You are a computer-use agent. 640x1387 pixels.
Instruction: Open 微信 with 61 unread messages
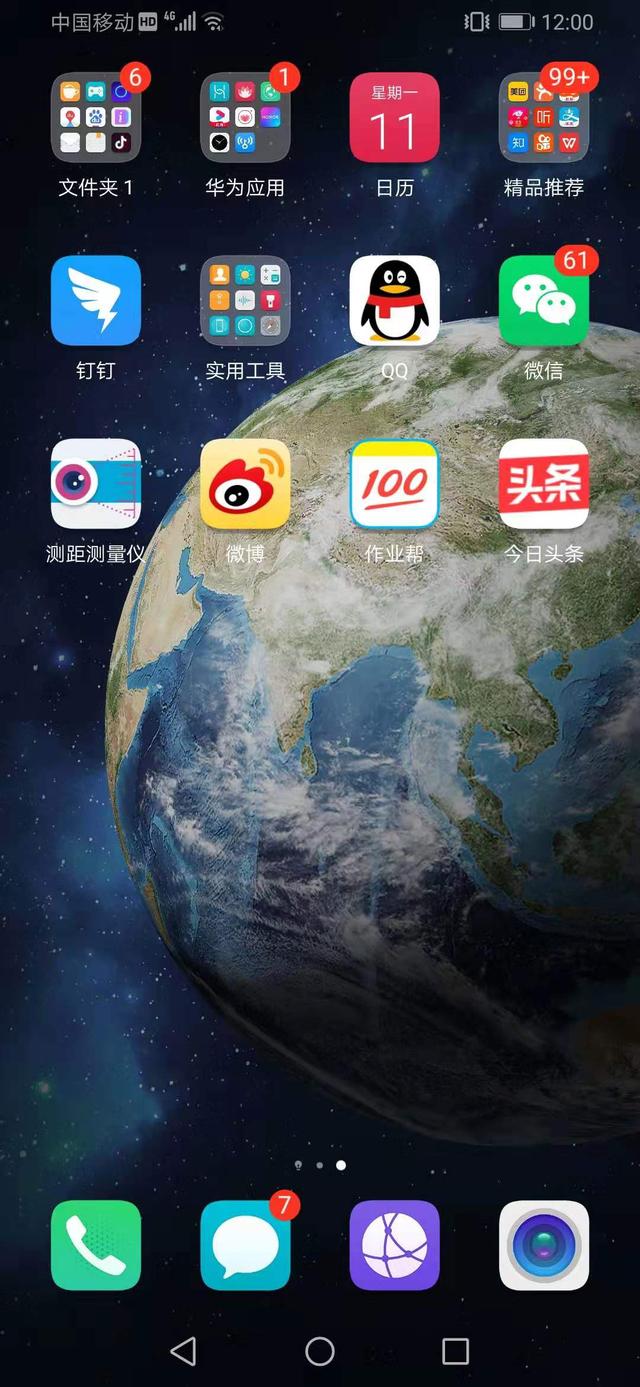(x=543, y=301)
